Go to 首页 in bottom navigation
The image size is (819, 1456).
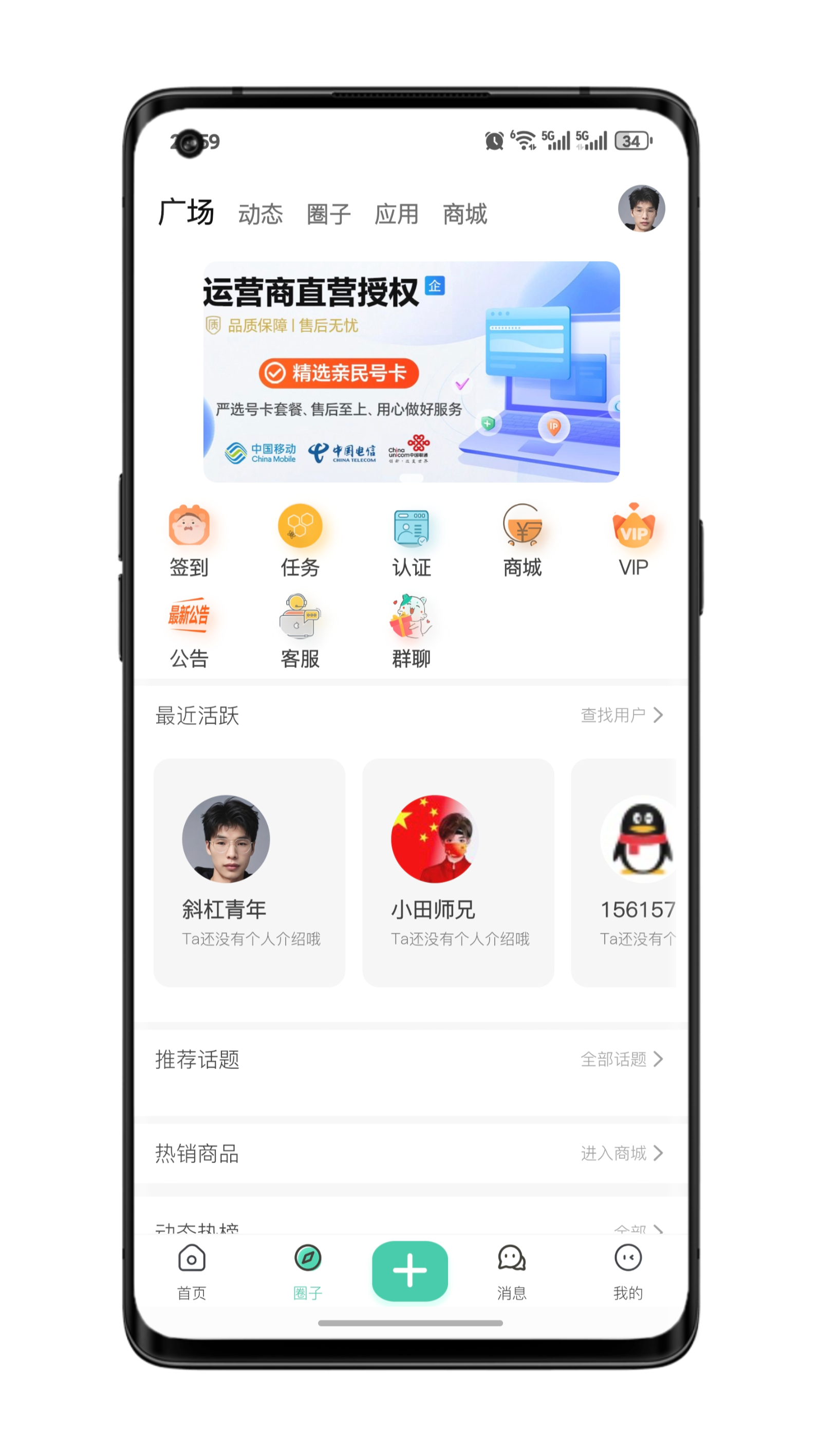click(x=192, y=1271)
